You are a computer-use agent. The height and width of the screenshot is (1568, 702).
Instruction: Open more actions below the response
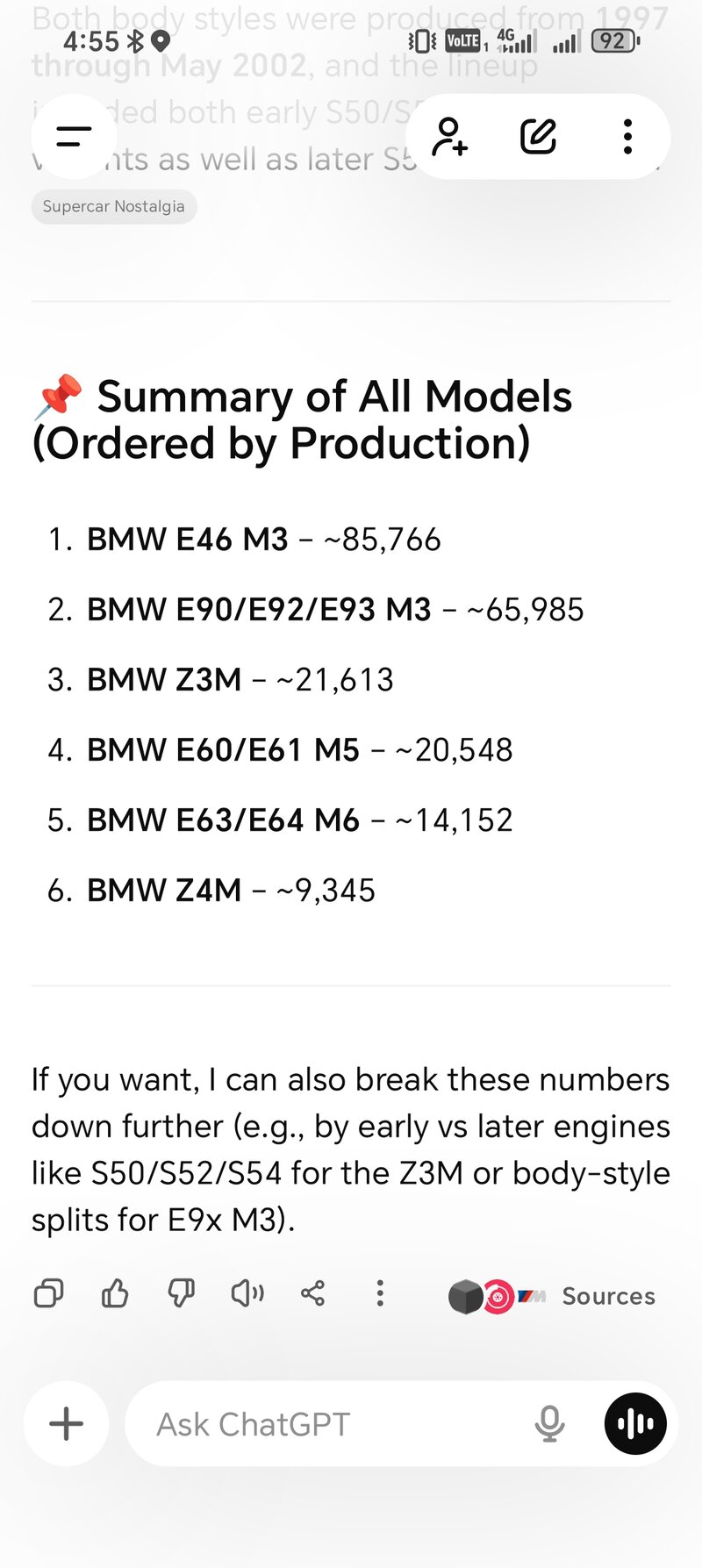click(380, 1293)
